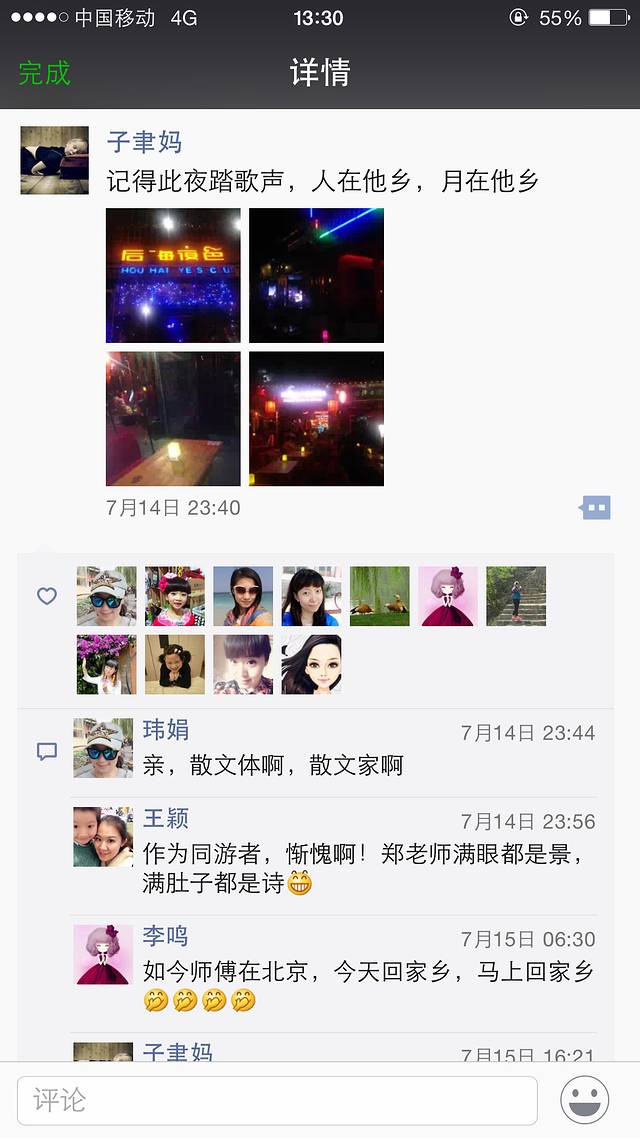Open the photo of the red lantern bar
The image size is (640, 1138).
316,418
